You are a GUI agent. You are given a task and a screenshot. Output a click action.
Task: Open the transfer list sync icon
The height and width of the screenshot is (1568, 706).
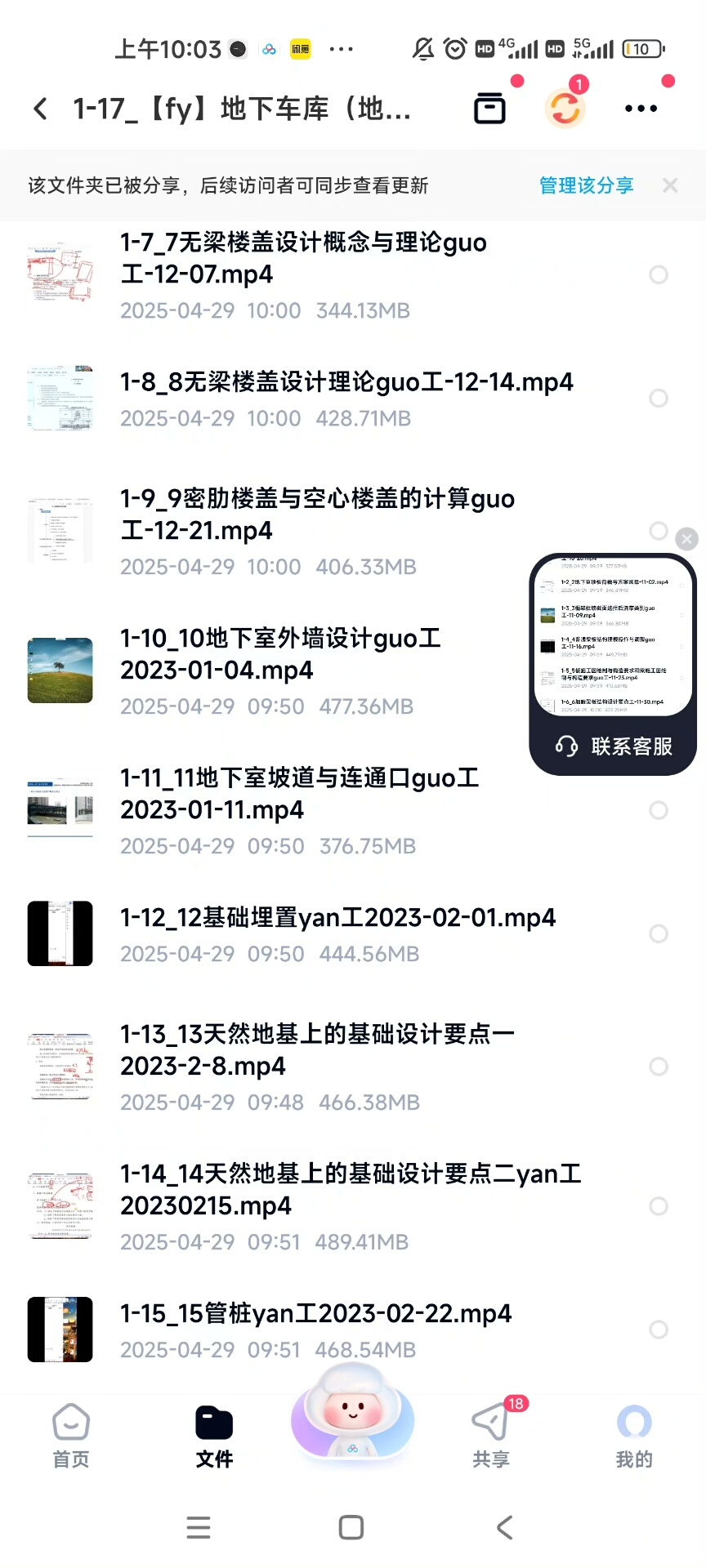tap(565, 109)
